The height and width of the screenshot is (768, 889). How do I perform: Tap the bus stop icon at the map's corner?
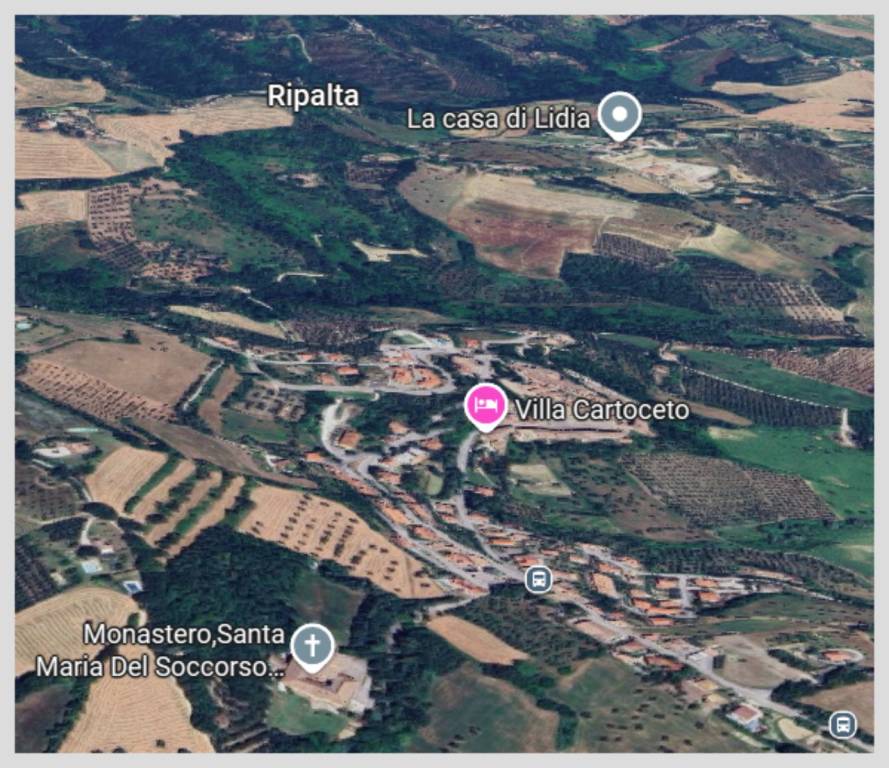point(843,724)
